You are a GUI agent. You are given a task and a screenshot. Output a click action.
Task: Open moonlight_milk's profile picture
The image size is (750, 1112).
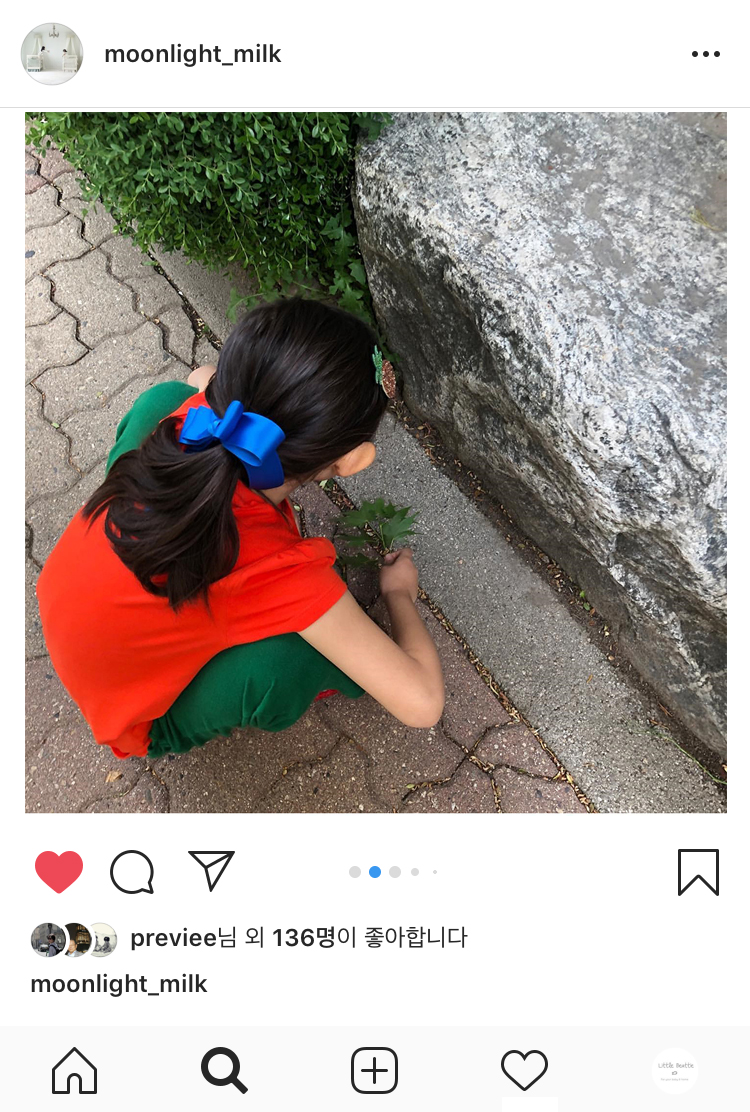(x=52, y=54)
